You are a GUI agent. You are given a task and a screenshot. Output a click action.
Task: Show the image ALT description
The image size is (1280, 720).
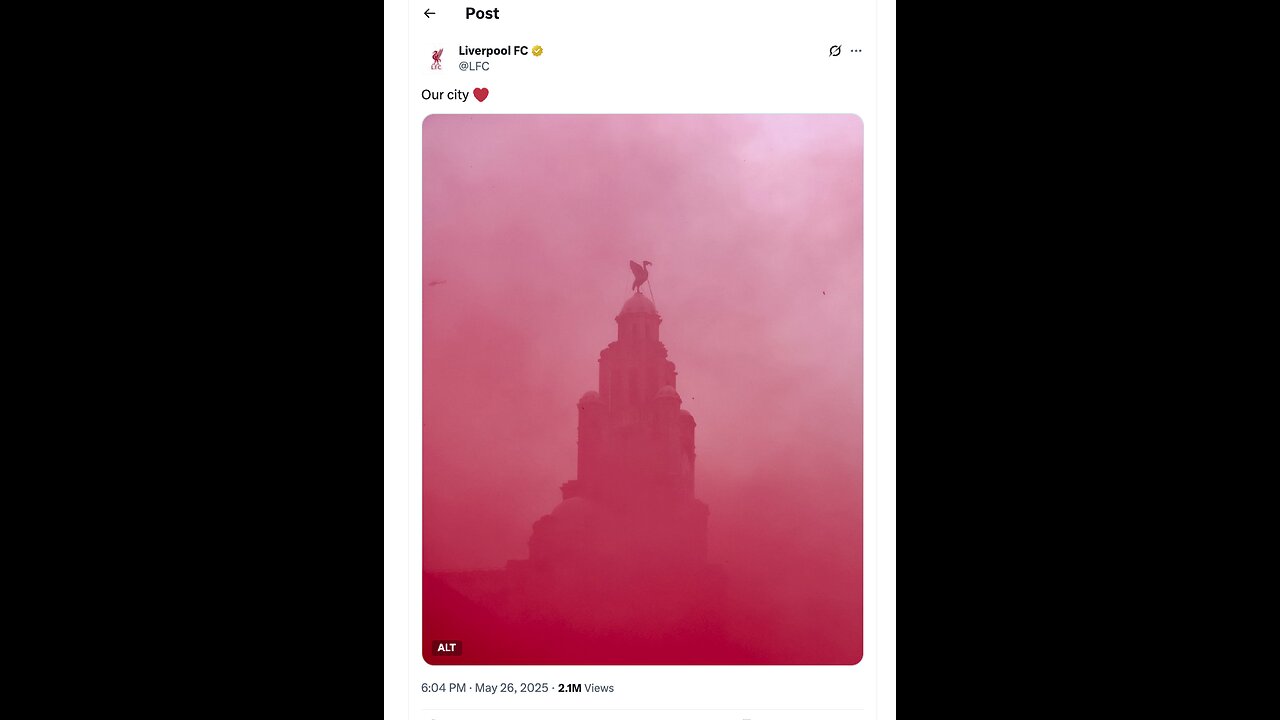click(x=447, y=648)
